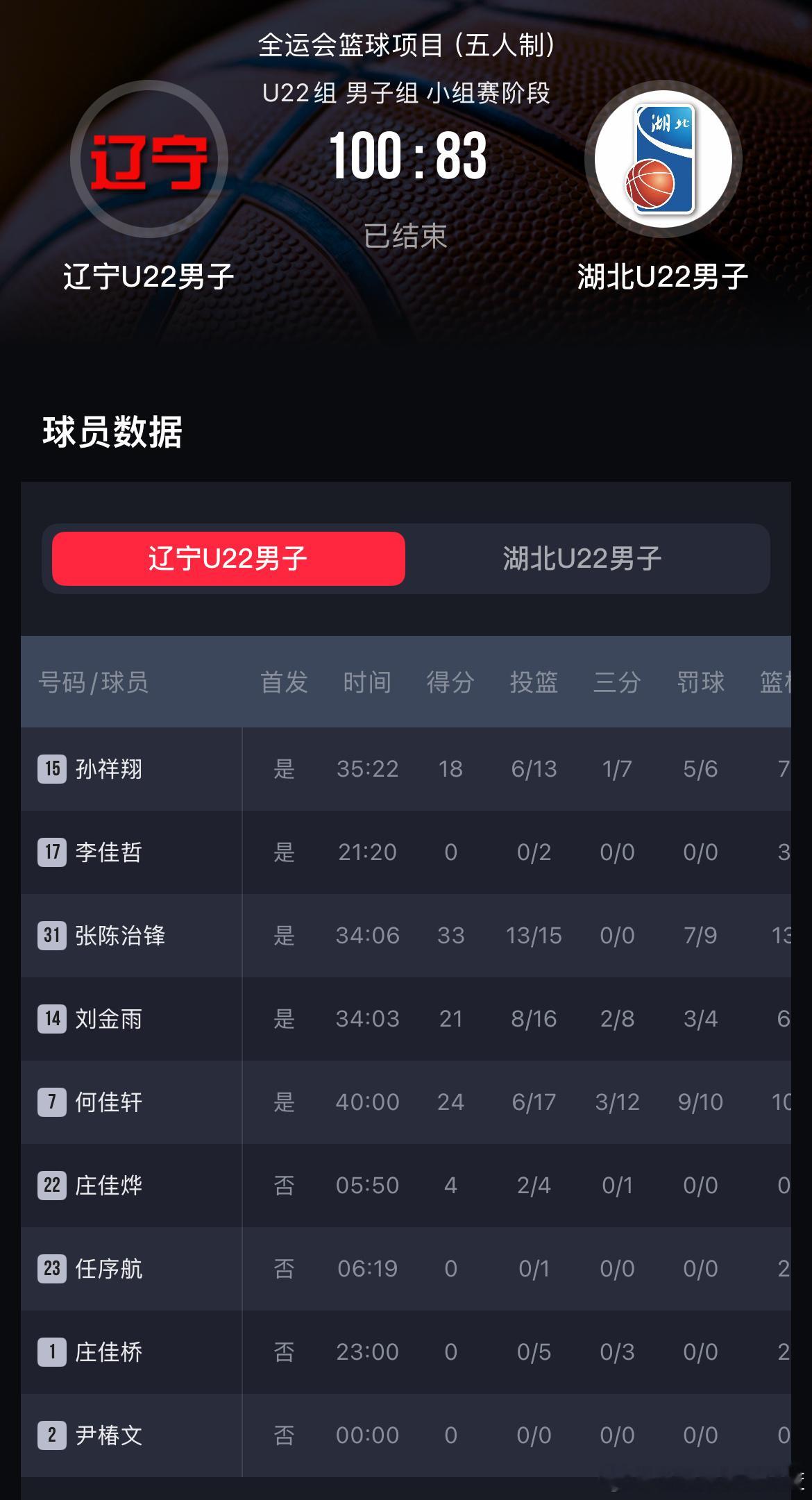Viewport: 812px width, 1500px height.
Task: Click jersey number badge 7 for 何佳轩
Action: [52, 1102]
